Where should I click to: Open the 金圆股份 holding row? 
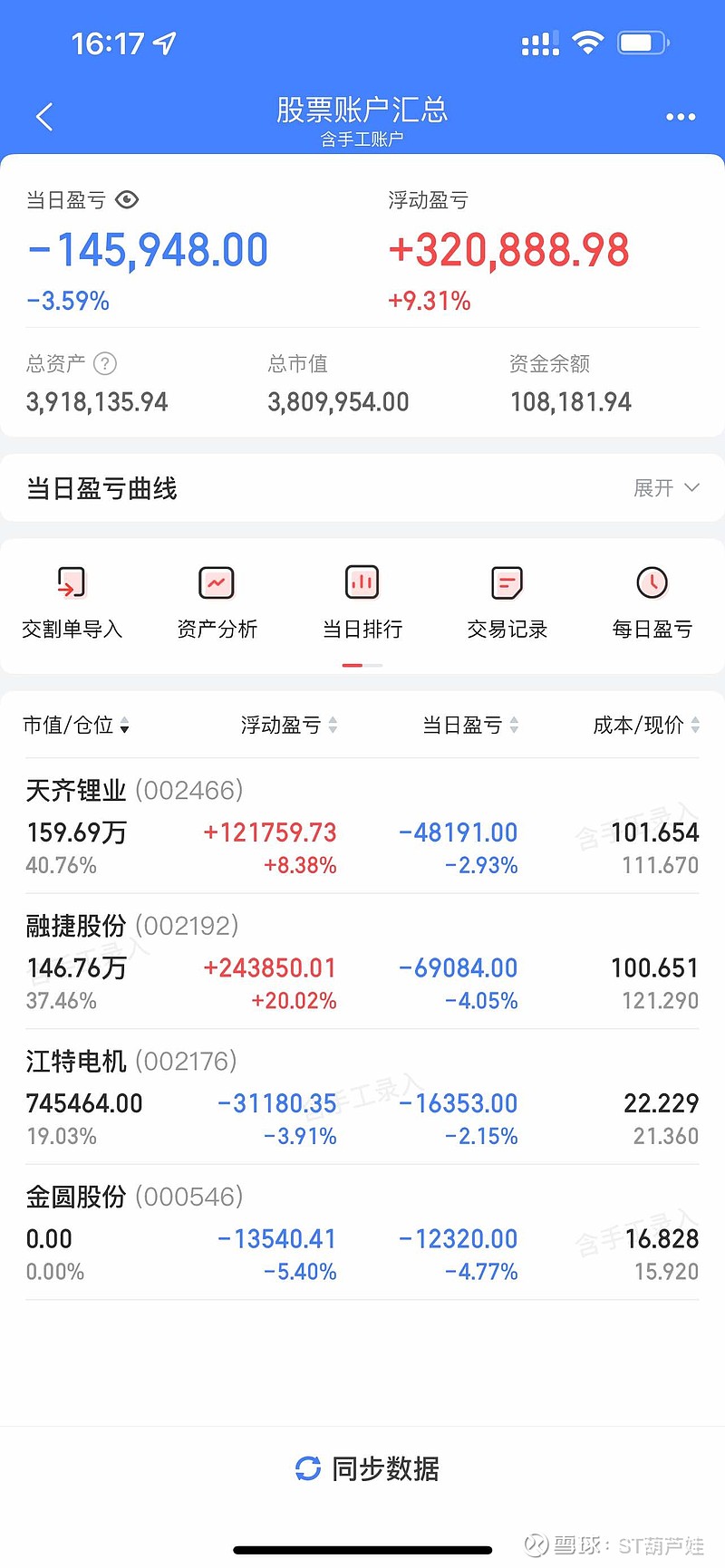point(362,1232)
